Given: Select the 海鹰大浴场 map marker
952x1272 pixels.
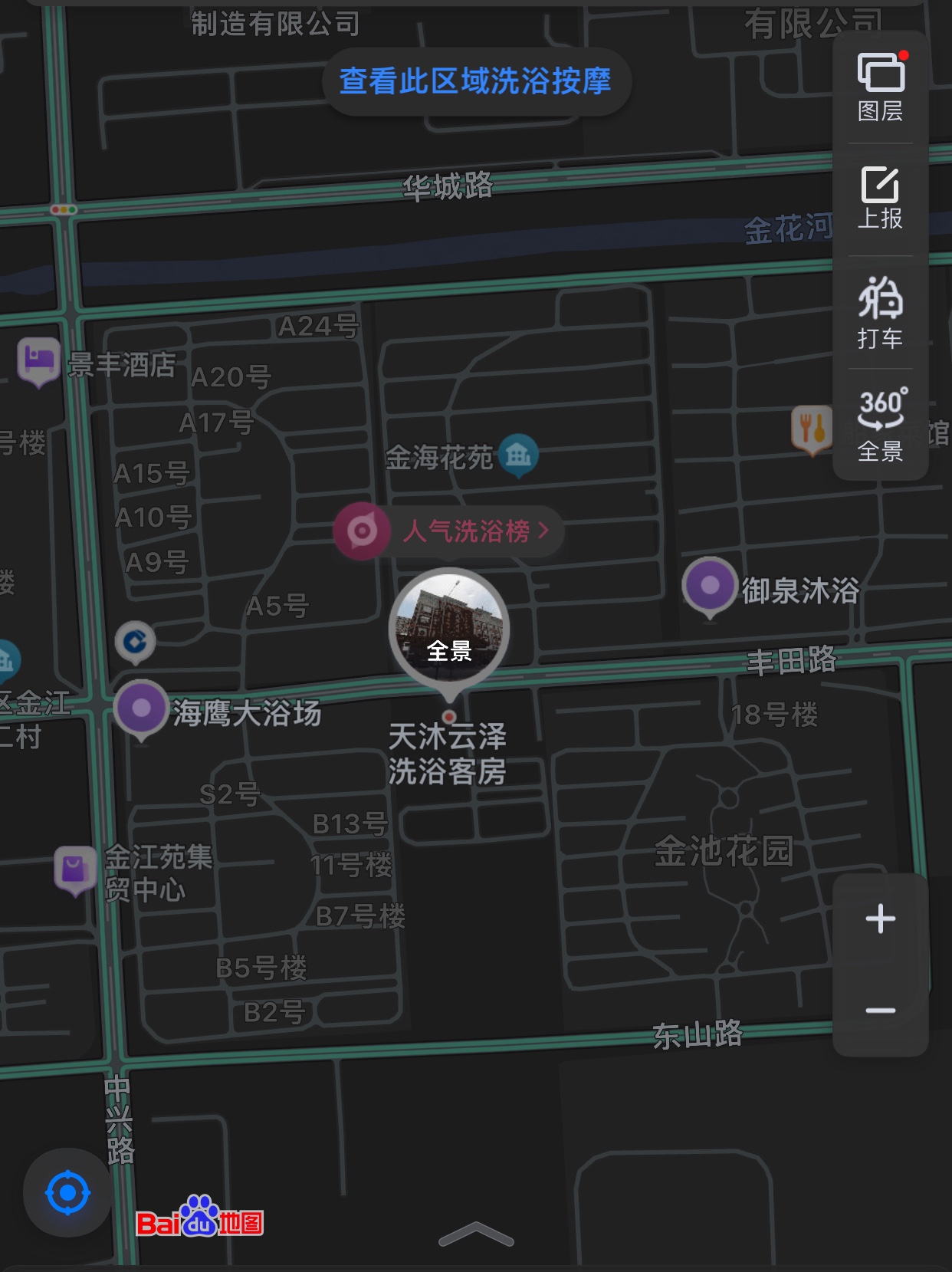Looking at the screenshot, I should click(141, 708).
